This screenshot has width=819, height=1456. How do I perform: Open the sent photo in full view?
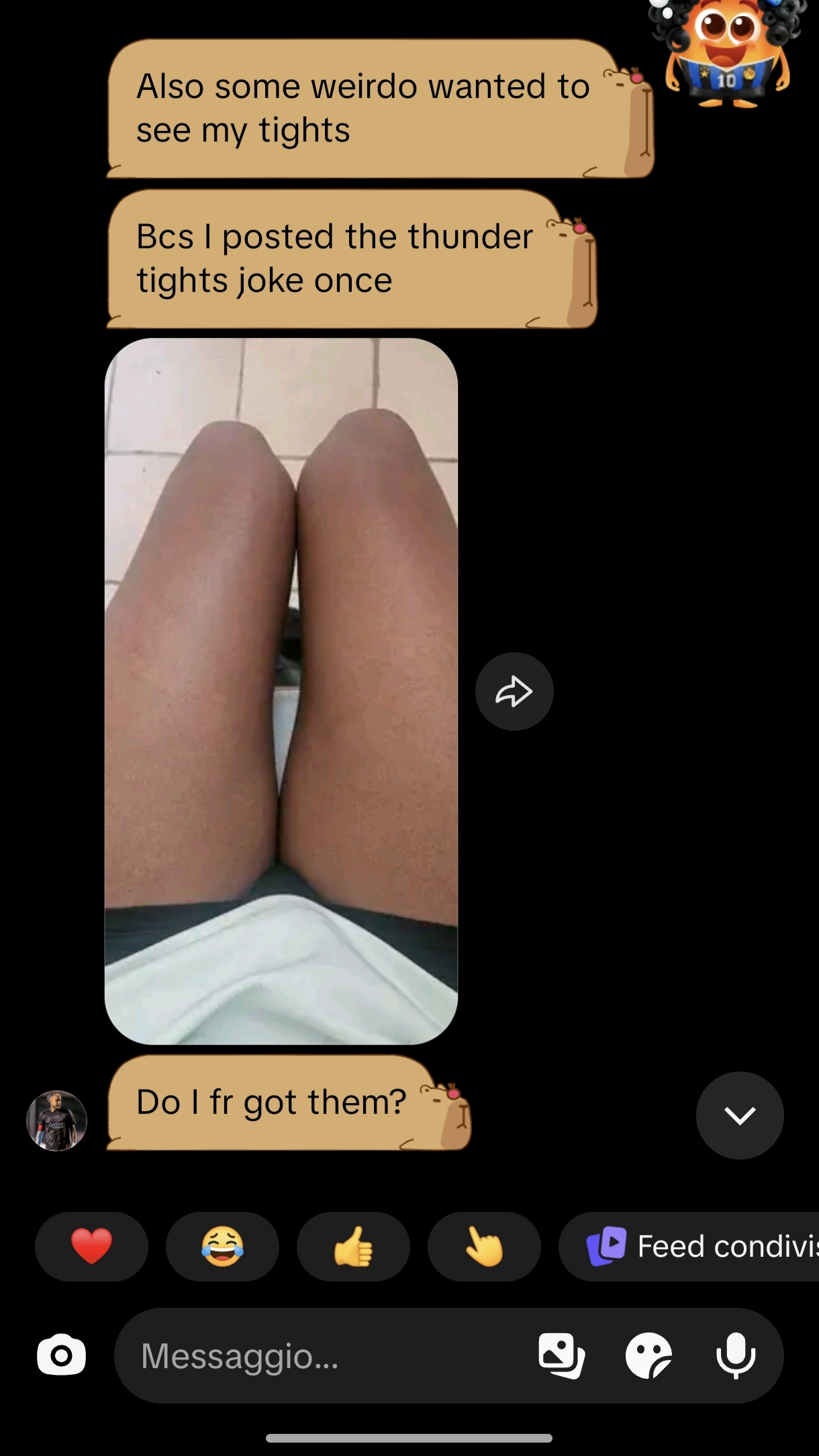[281, 691]
